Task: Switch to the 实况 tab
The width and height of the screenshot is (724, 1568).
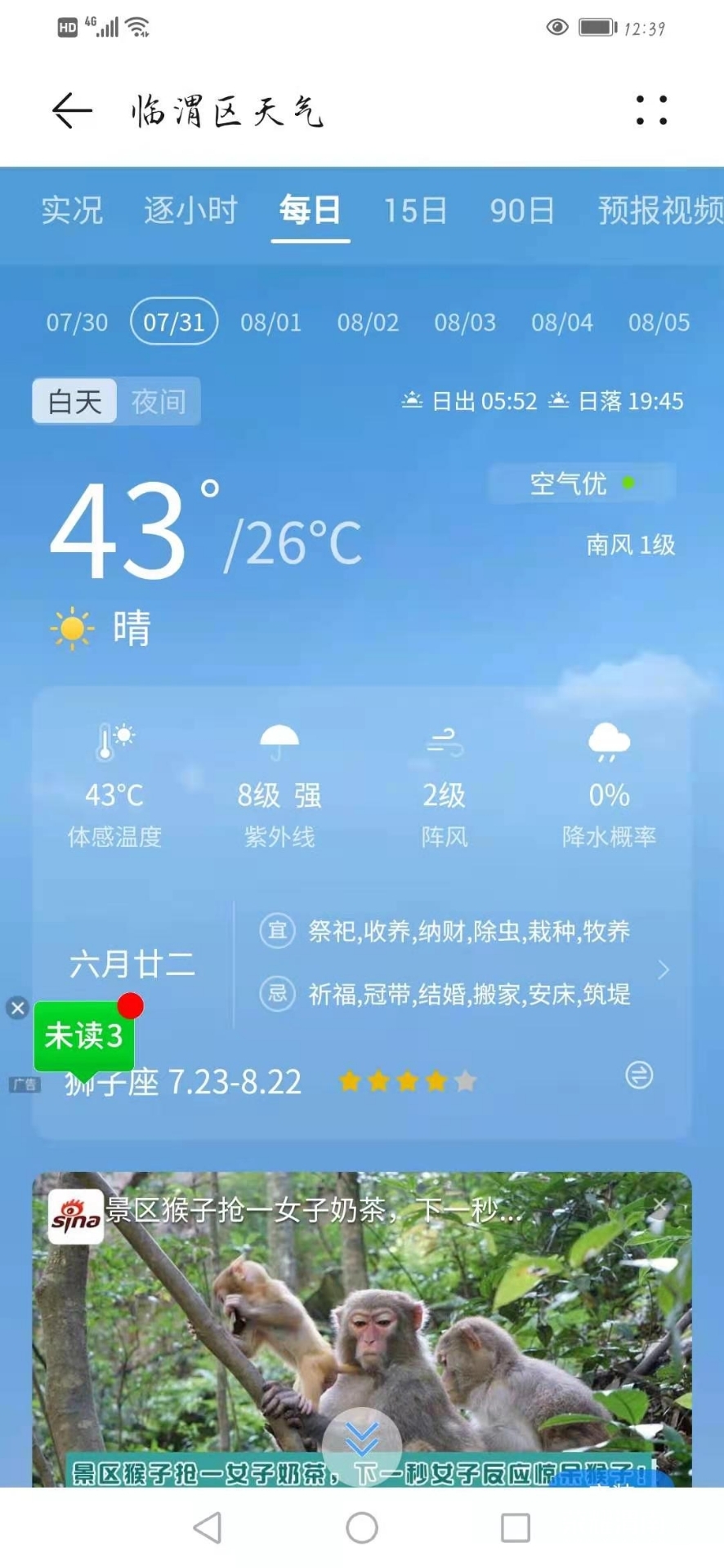Action: [x=72, y=211]
